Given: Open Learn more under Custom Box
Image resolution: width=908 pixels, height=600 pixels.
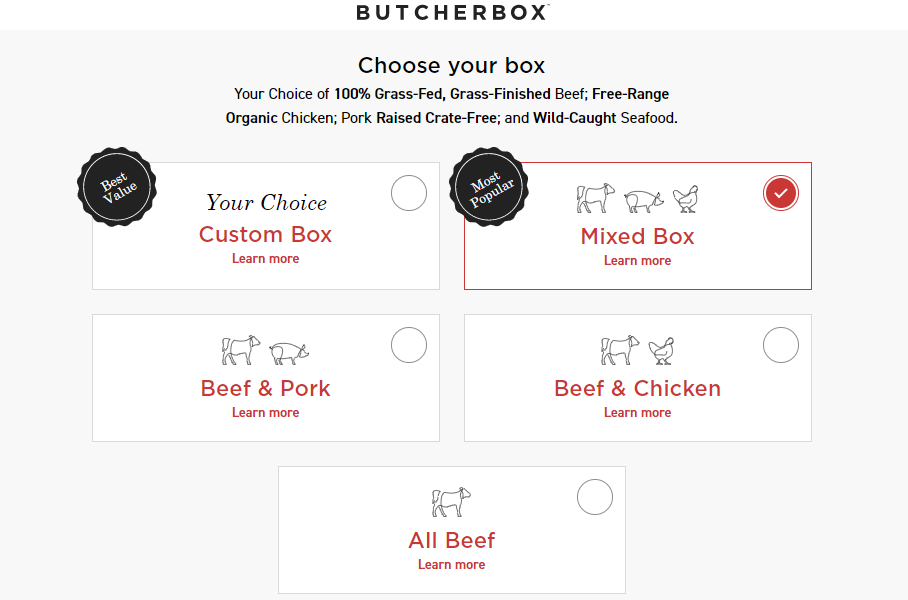Looking at the screenshot, I should [265, 259].
